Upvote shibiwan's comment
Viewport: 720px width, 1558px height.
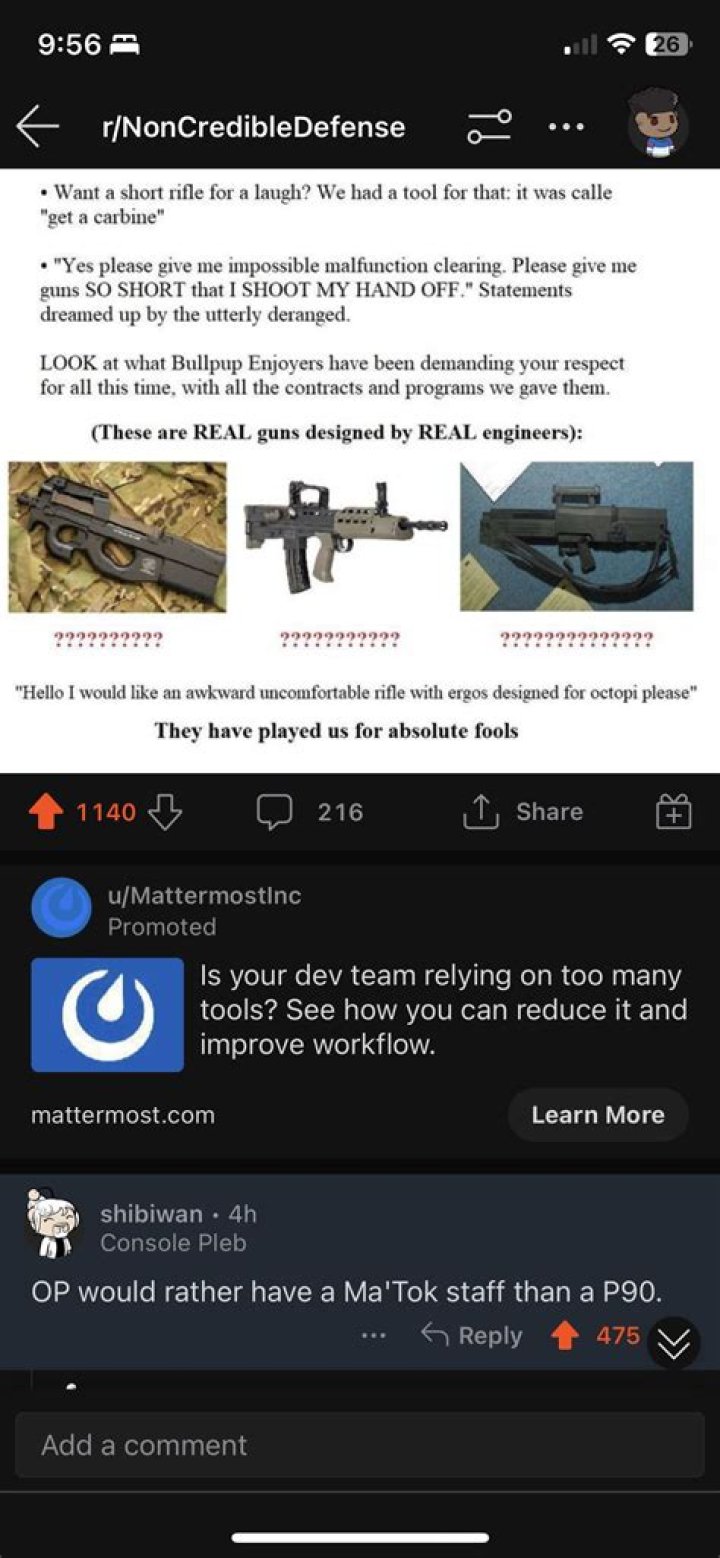[566, 1336]
